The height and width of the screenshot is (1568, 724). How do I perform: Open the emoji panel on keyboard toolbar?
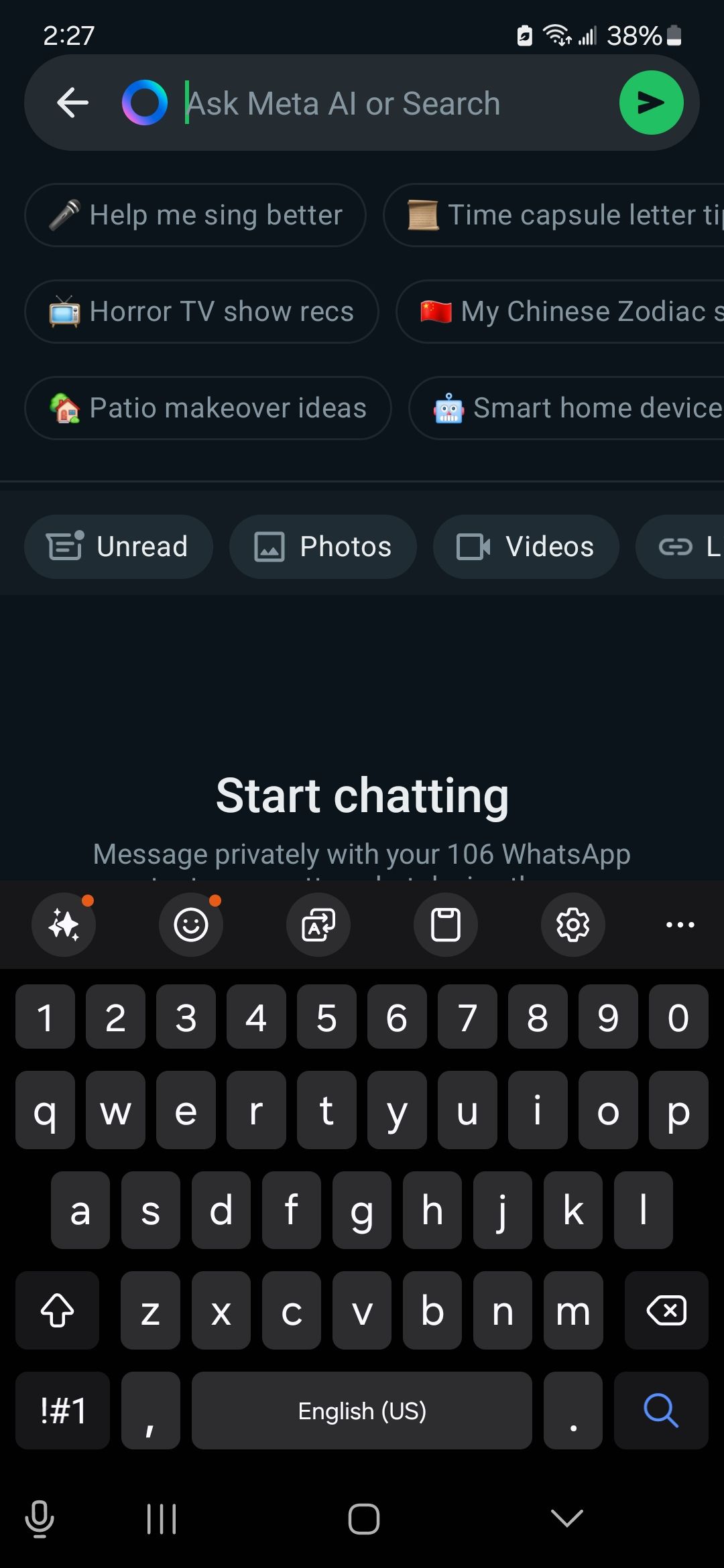click(190, 924)
